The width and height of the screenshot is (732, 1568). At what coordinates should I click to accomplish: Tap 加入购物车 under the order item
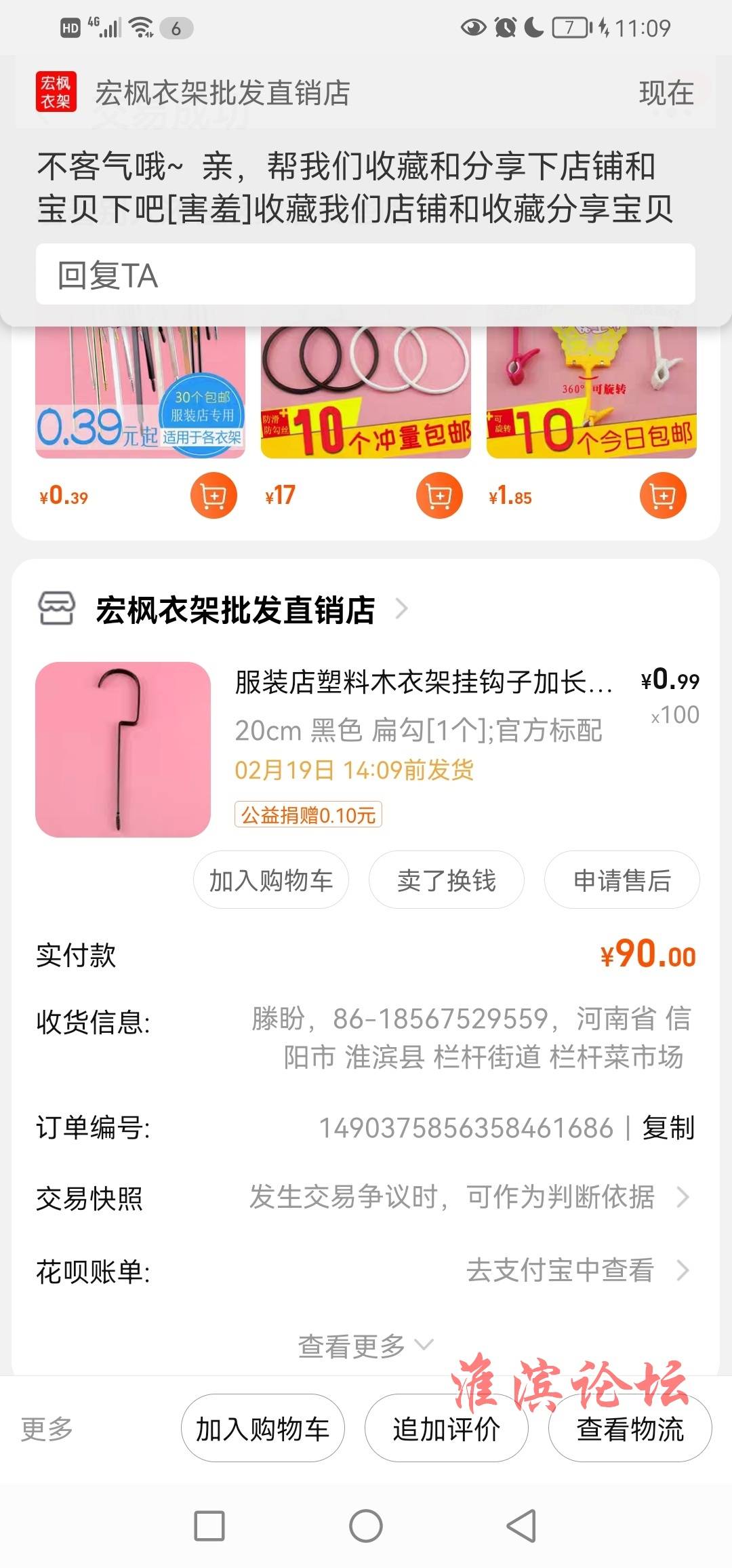pos(270,880)
